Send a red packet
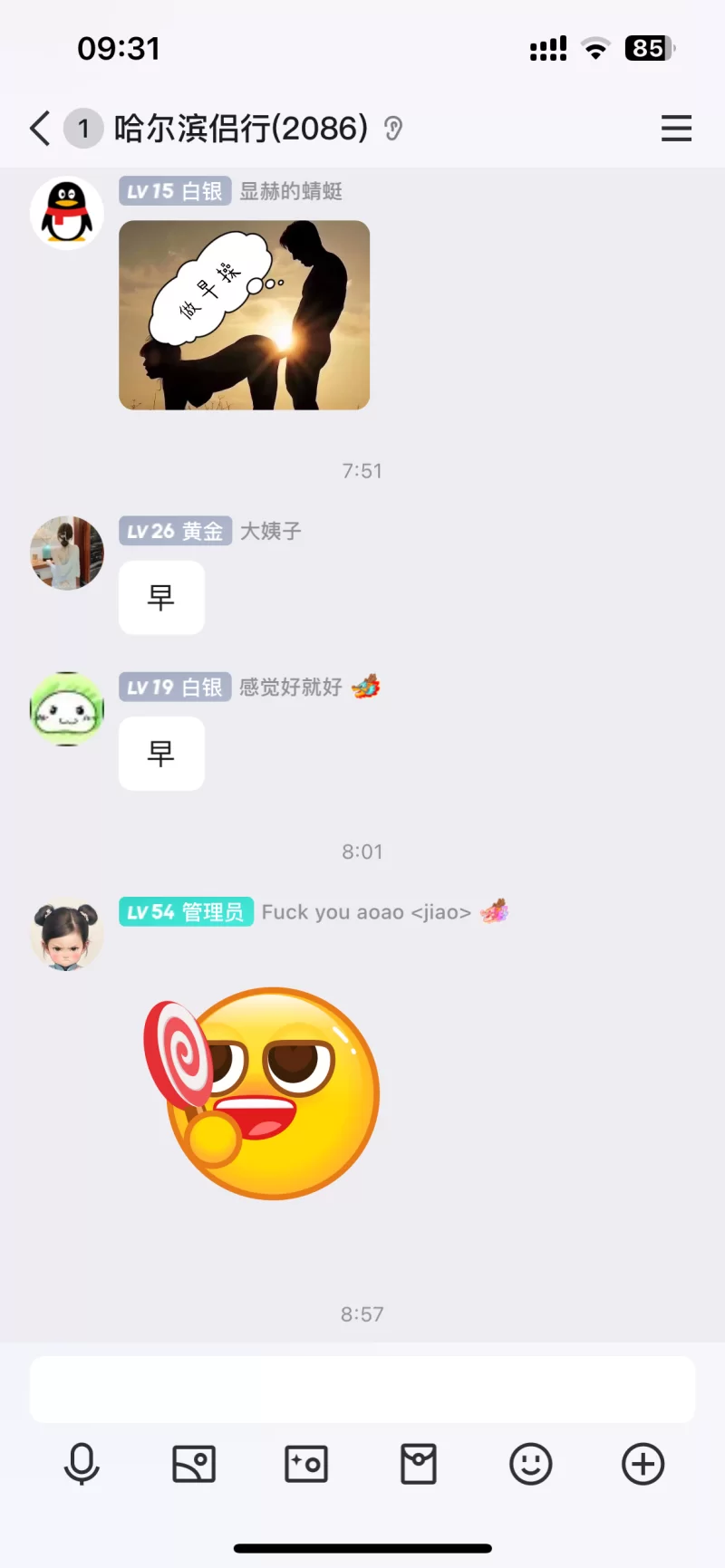 coord(419,1464)
